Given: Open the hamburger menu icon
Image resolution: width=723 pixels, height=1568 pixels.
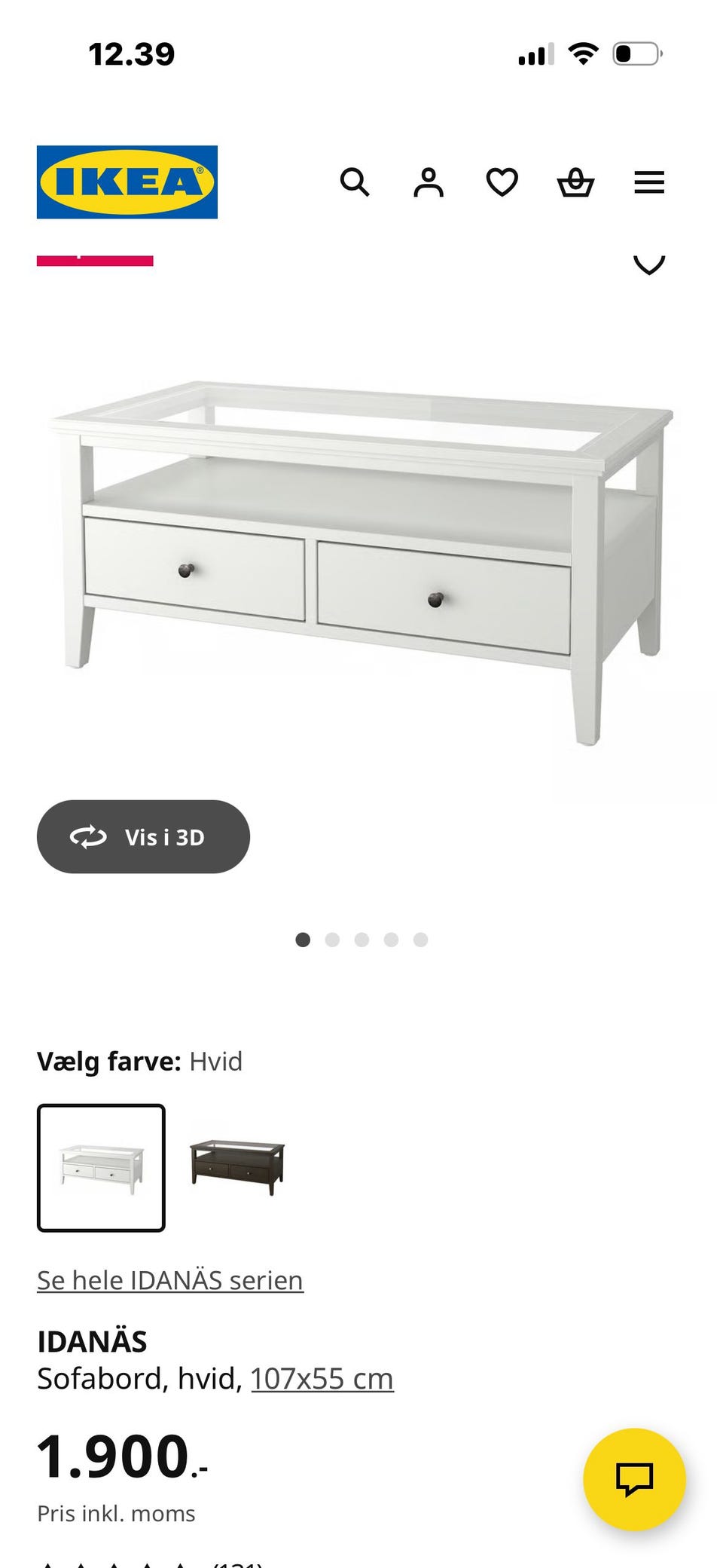Looking at the screenshot, I should [x=648, y=182].
